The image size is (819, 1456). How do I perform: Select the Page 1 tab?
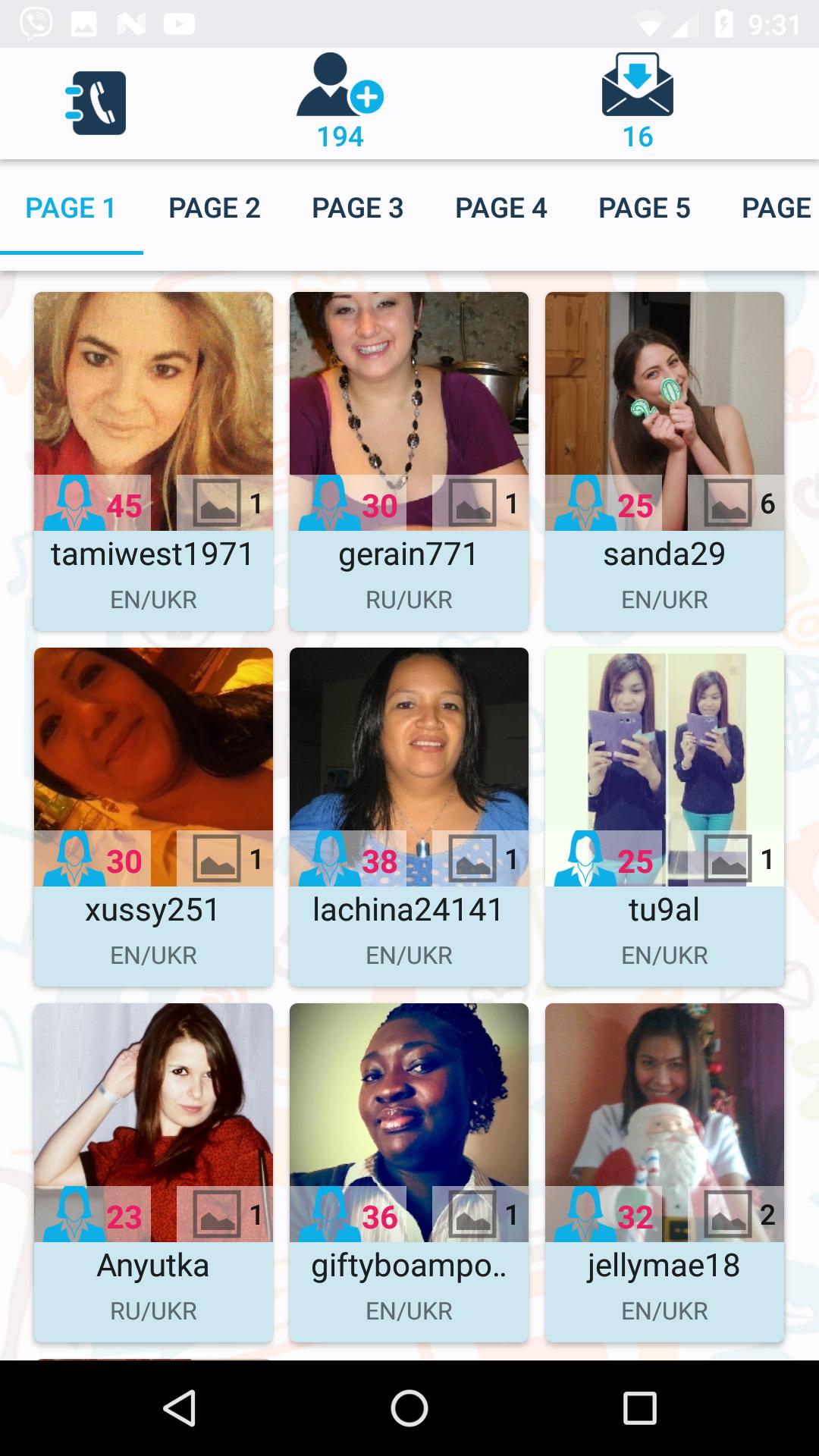(x=71, y=208)
